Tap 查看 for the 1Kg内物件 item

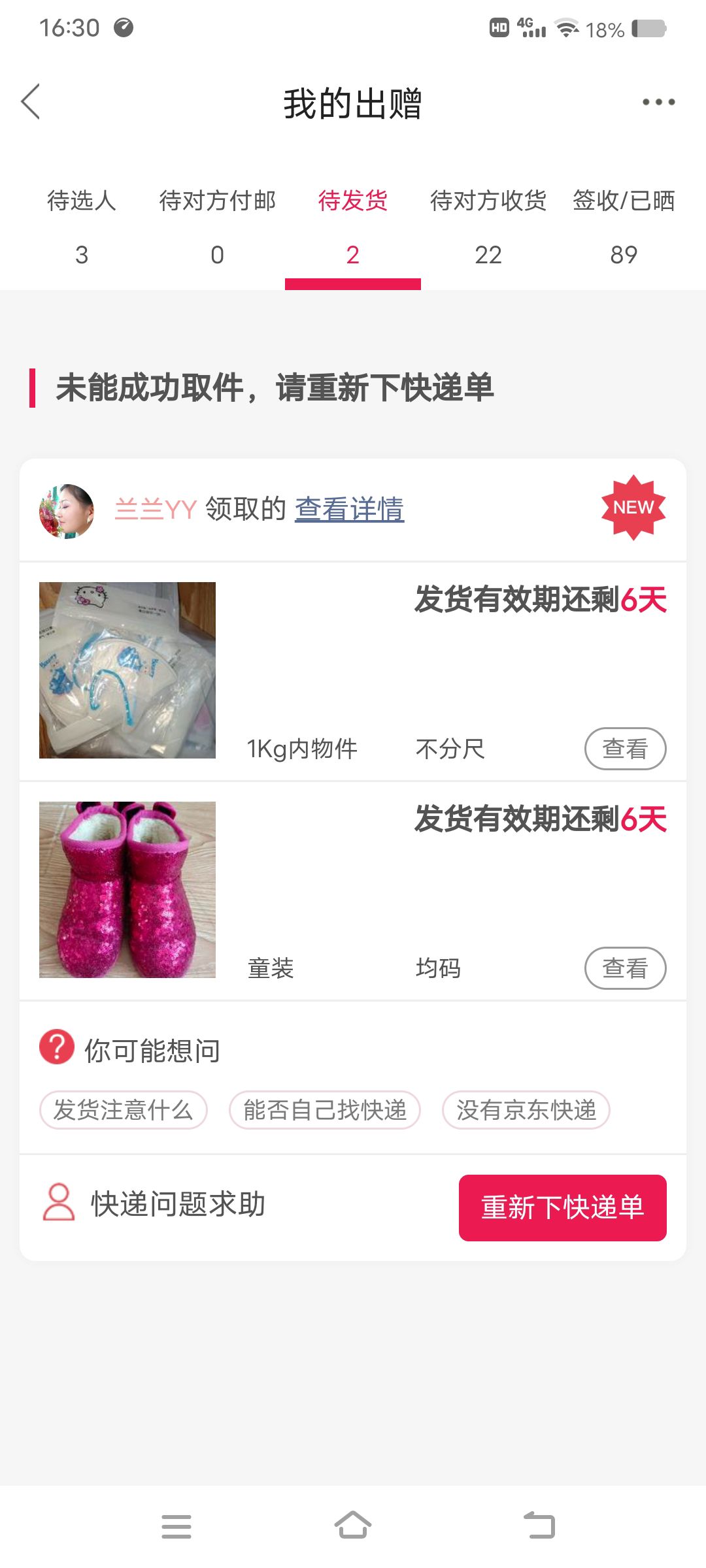625,749
